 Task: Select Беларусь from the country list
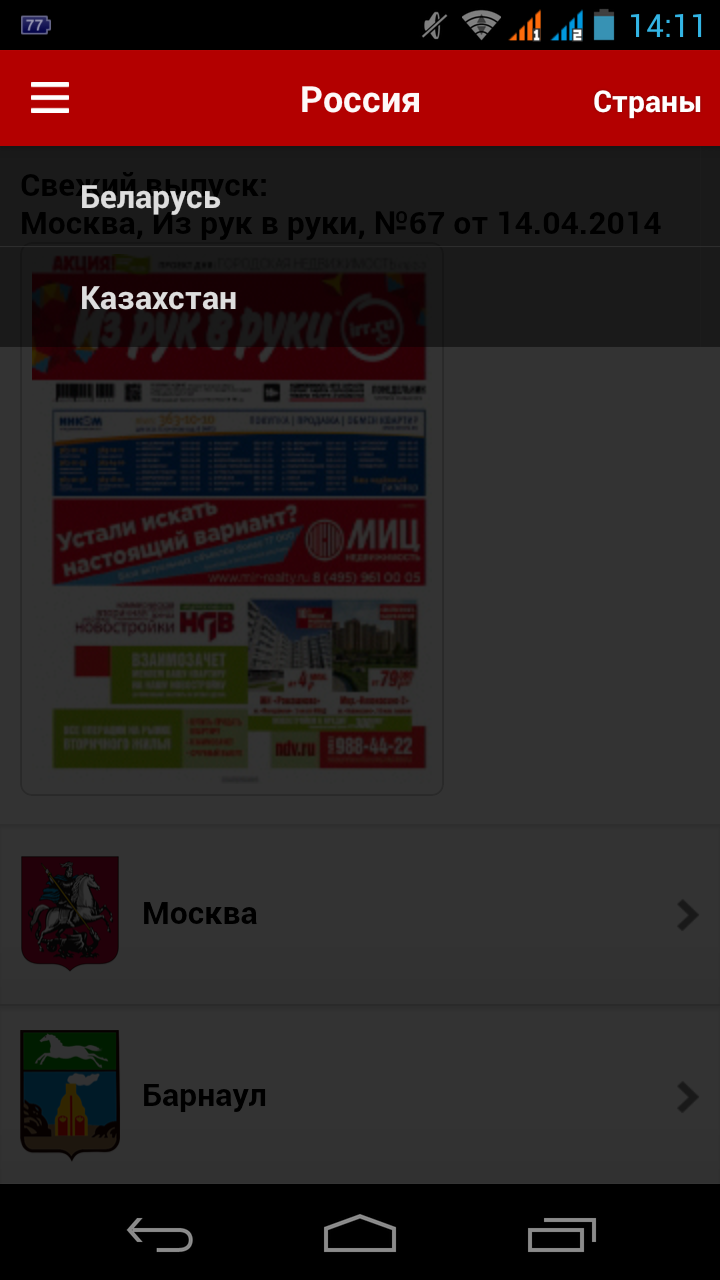coord(150,197)
